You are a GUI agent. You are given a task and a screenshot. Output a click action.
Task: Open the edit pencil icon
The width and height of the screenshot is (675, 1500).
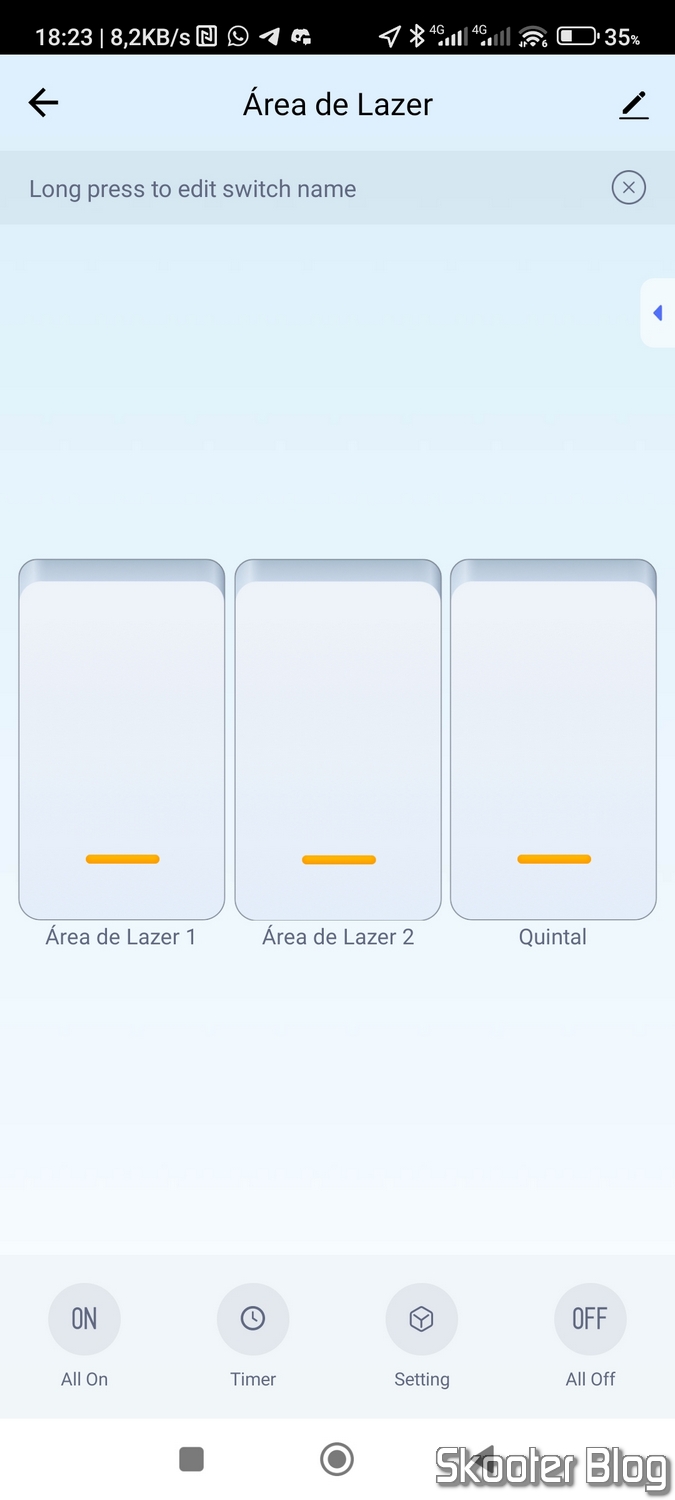pos(634,104)
